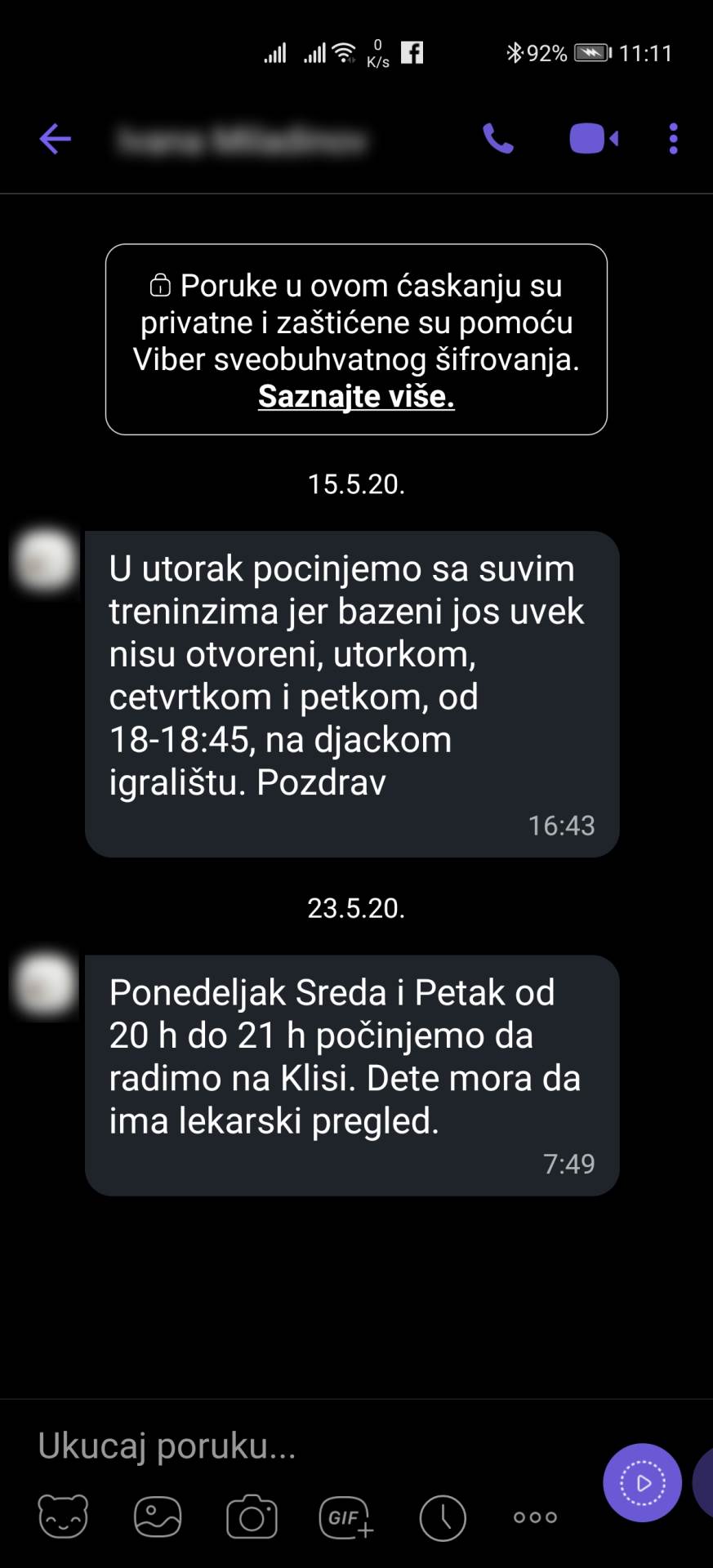Show more attachment options
This screenshot has width=713, height=1568.
click(535, 1517)
